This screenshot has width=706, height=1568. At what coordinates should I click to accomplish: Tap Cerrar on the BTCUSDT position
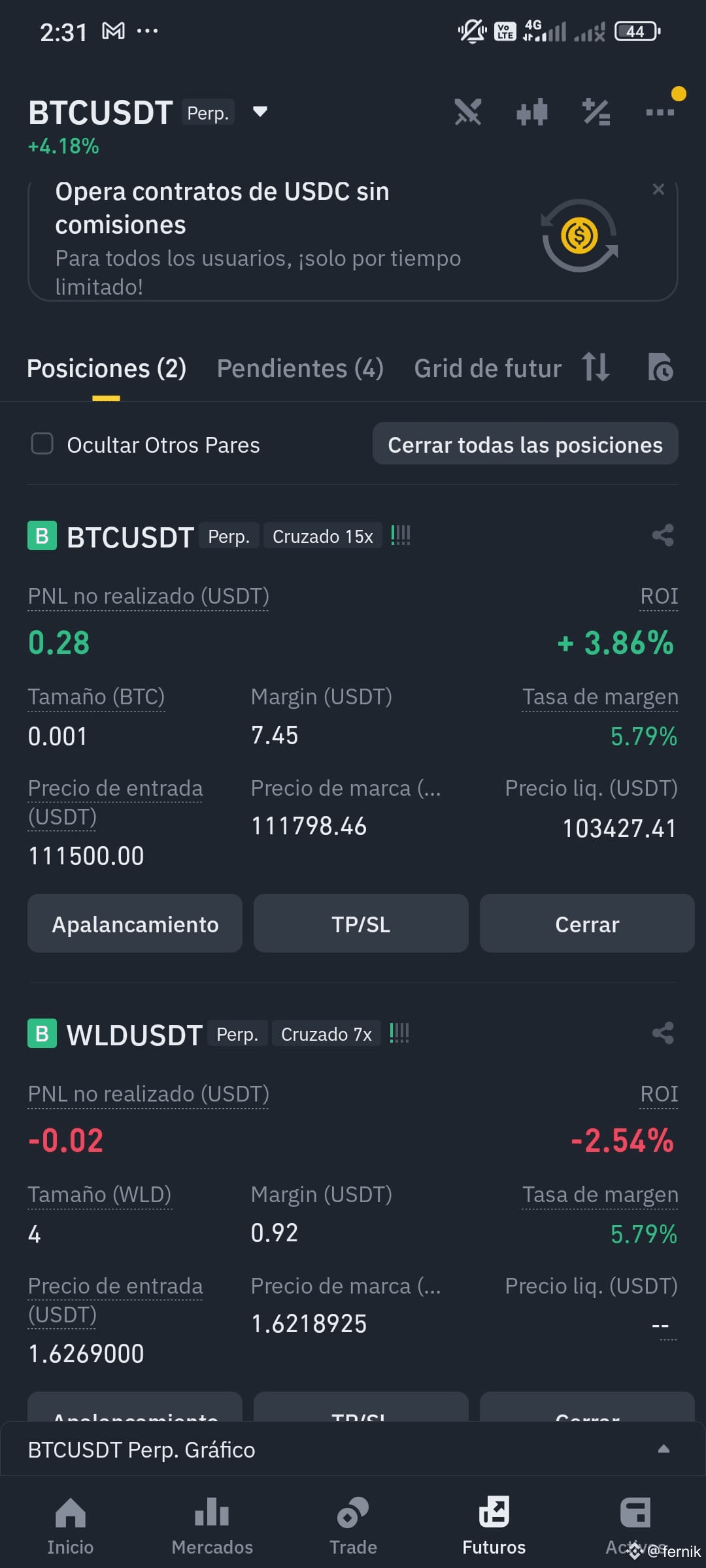coord(587,923)
